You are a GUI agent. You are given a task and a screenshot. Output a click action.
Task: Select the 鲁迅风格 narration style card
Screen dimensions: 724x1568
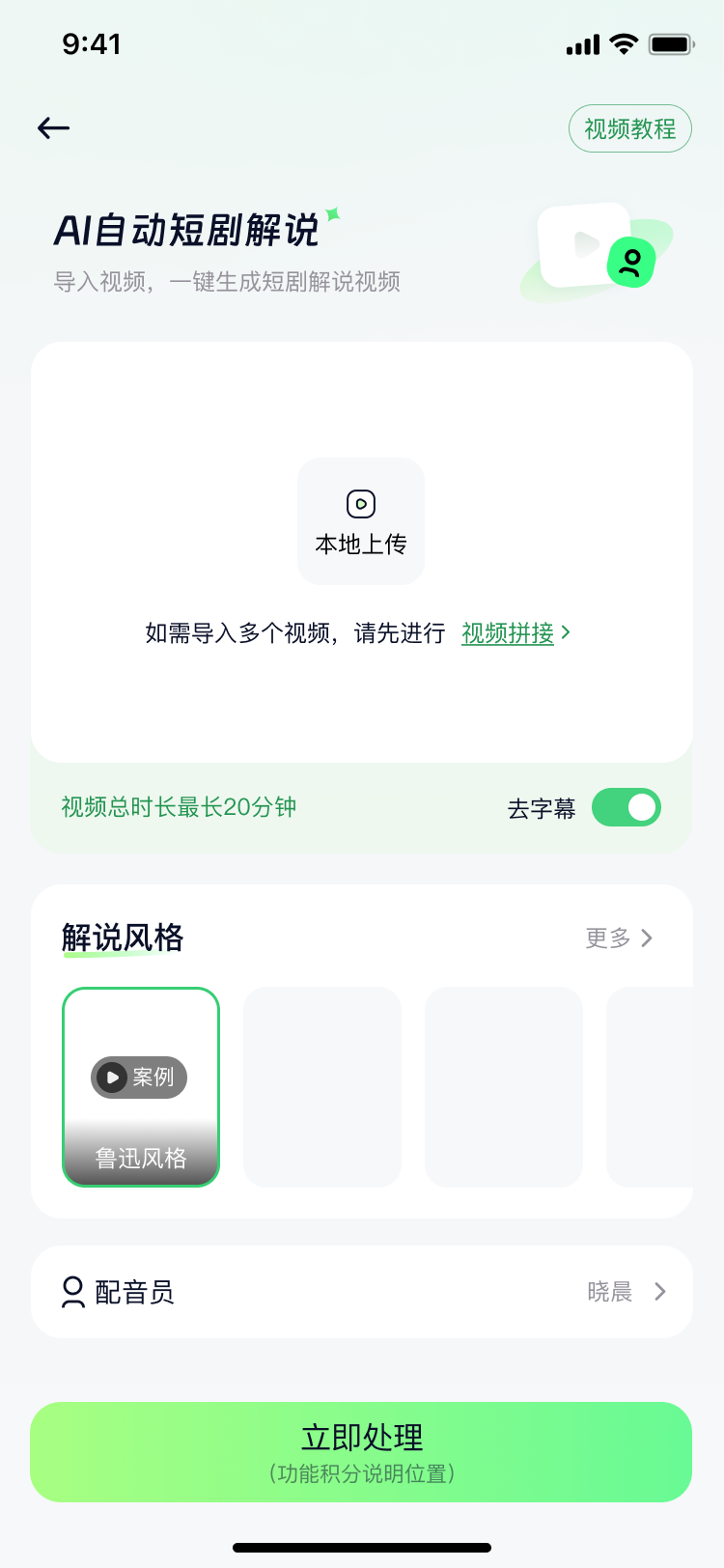141,1087
